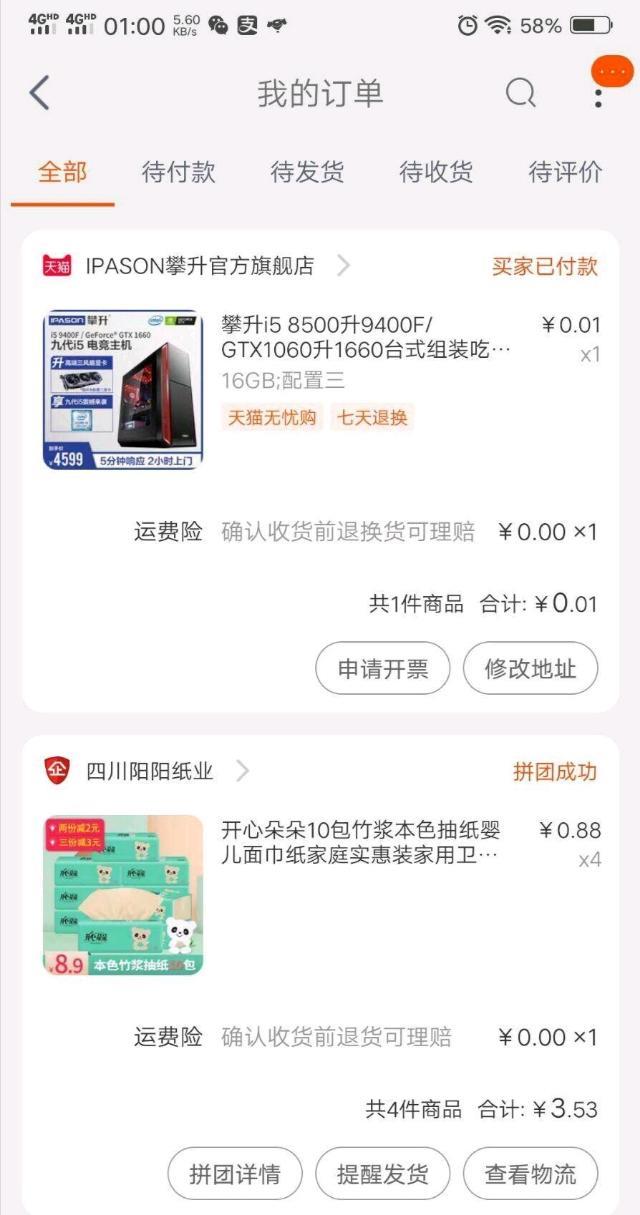
Task: View 待评价 orders
Action: 565,172
